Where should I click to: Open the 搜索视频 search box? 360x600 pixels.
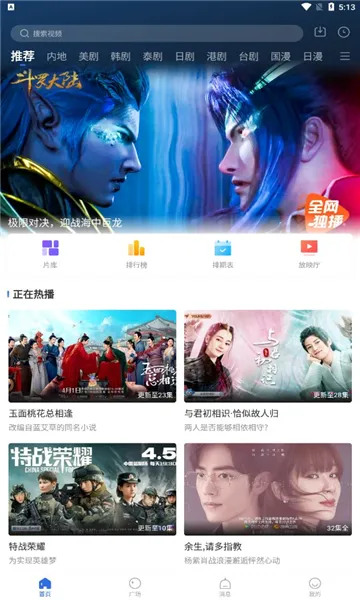click(157, 33)
